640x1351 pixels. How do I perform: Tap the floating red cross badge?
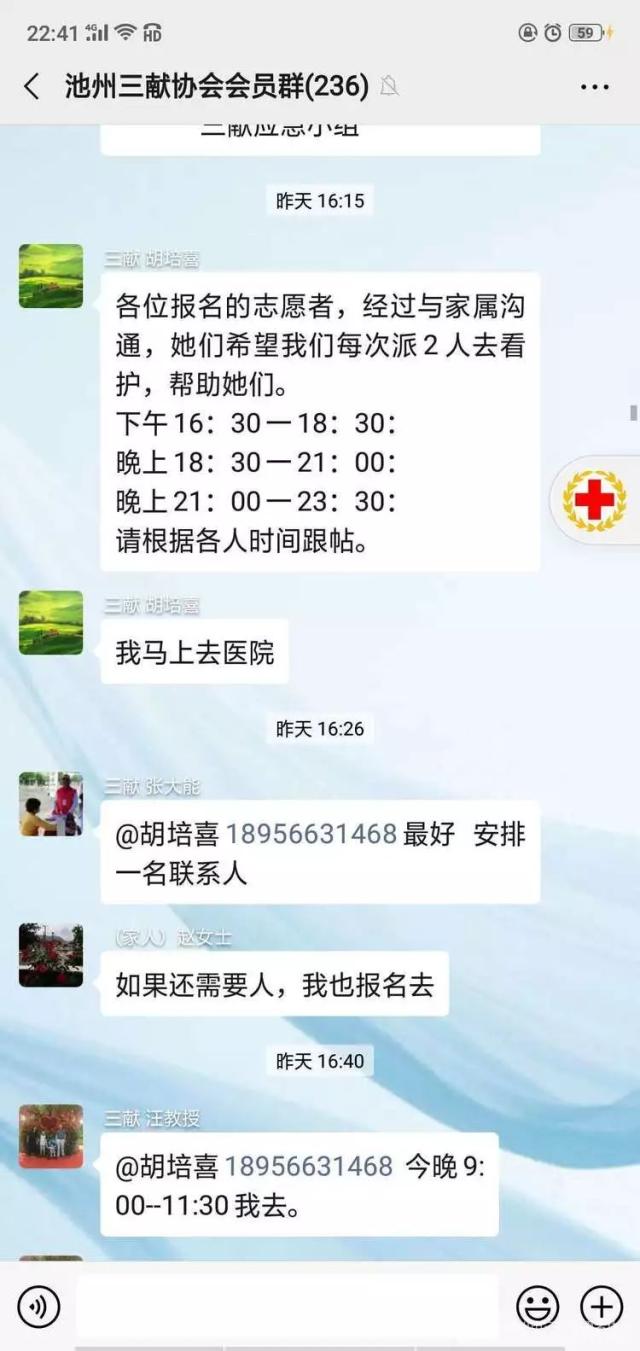coord(594,500)
